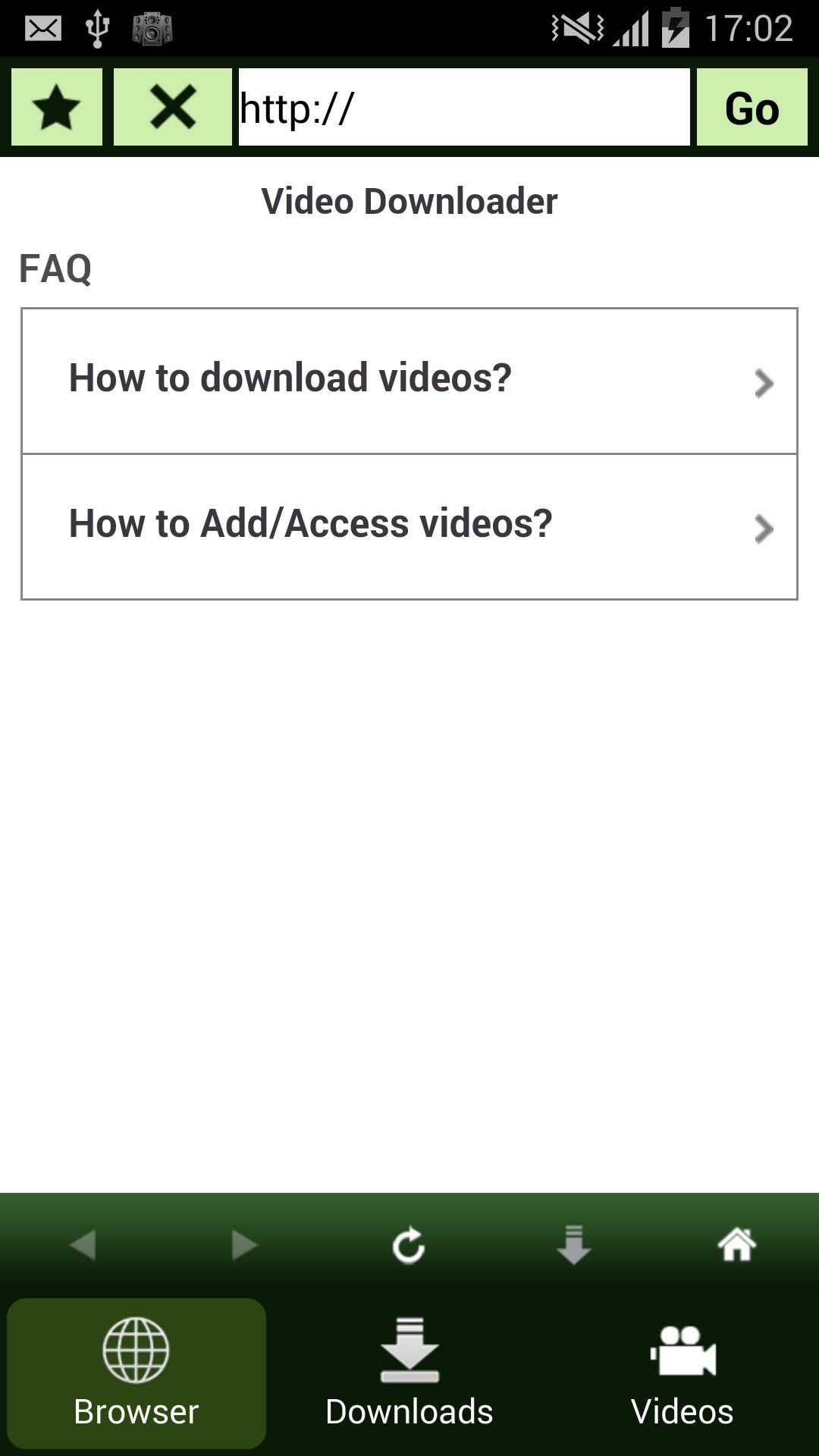Clear the URL with the X button
819x1456 pixels.
click(x=173, y=107)
